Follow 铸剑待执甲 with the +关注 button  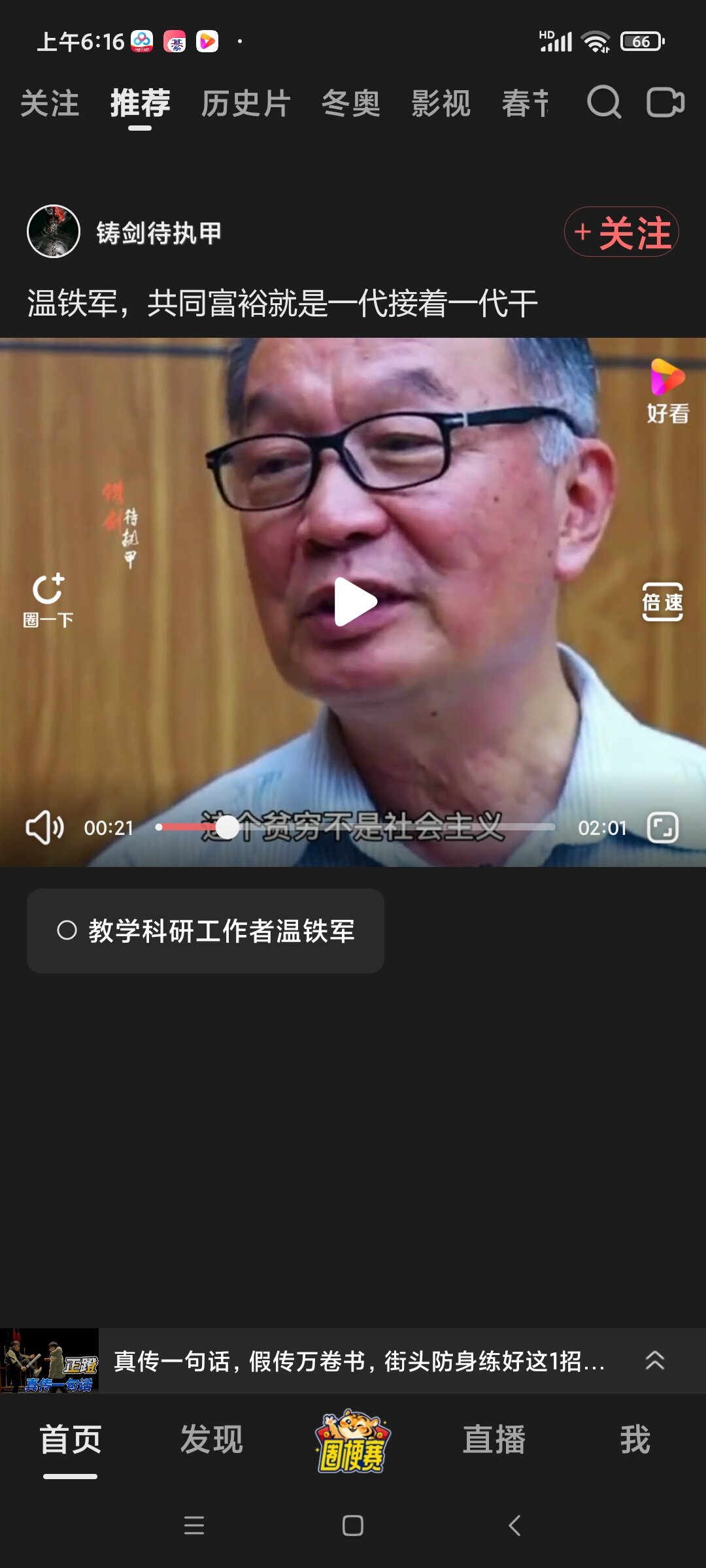coord(621,232)
